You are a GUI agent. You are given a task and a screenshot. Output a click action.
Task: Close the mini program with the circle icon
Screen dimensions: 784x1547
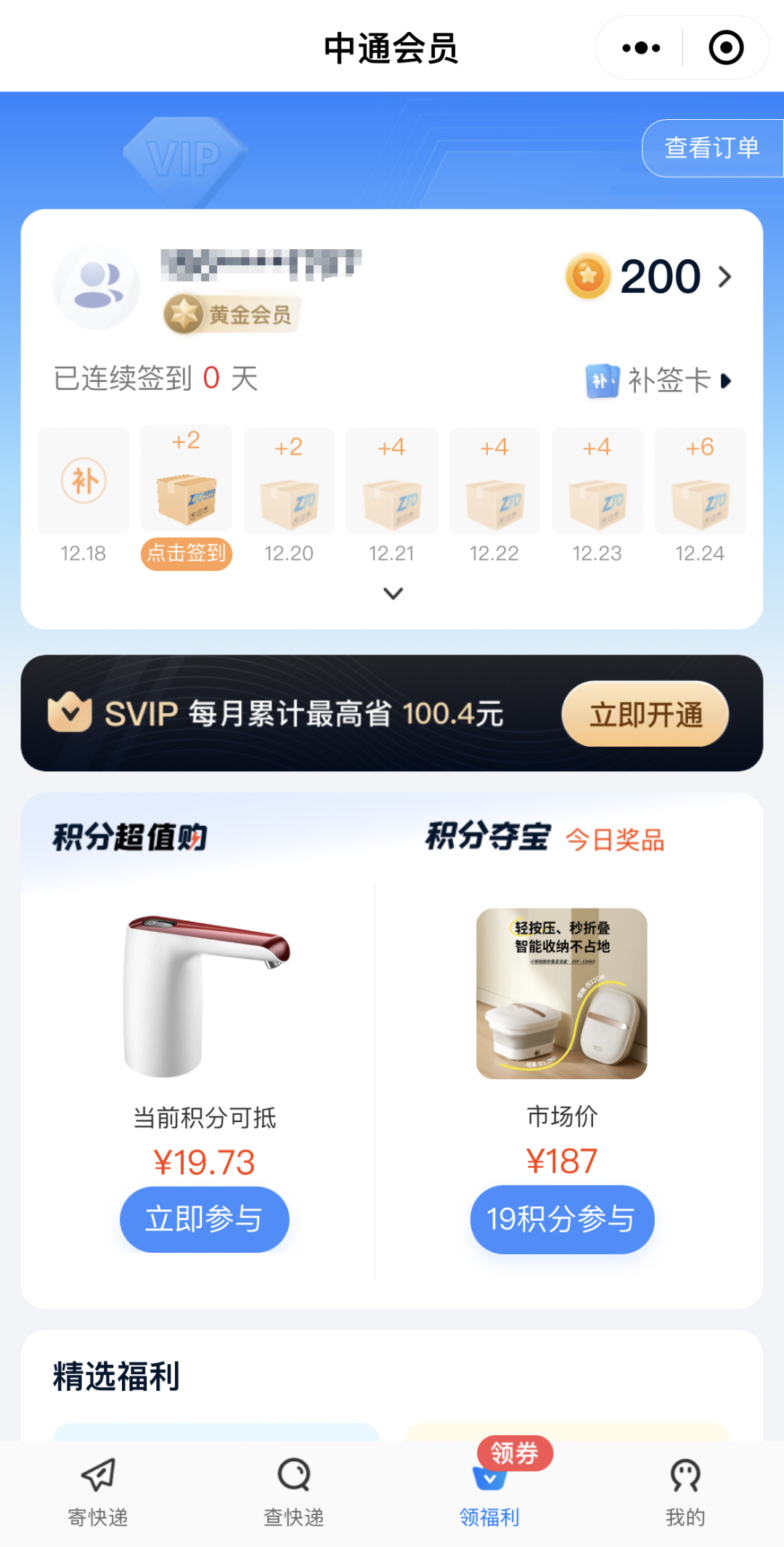click(x=725, y=49)
